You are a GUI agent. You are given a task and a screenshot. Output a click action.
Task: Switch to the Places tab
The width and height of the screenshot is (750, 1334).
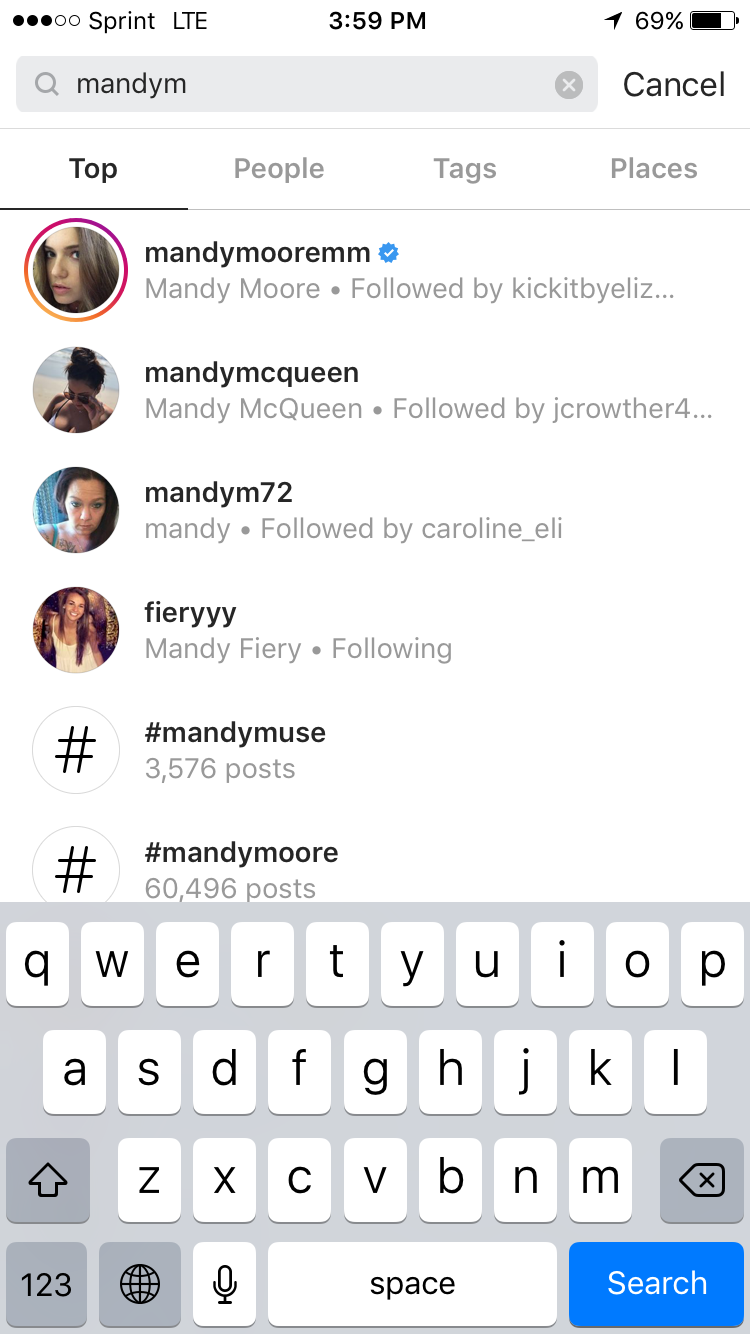point(654,169)
